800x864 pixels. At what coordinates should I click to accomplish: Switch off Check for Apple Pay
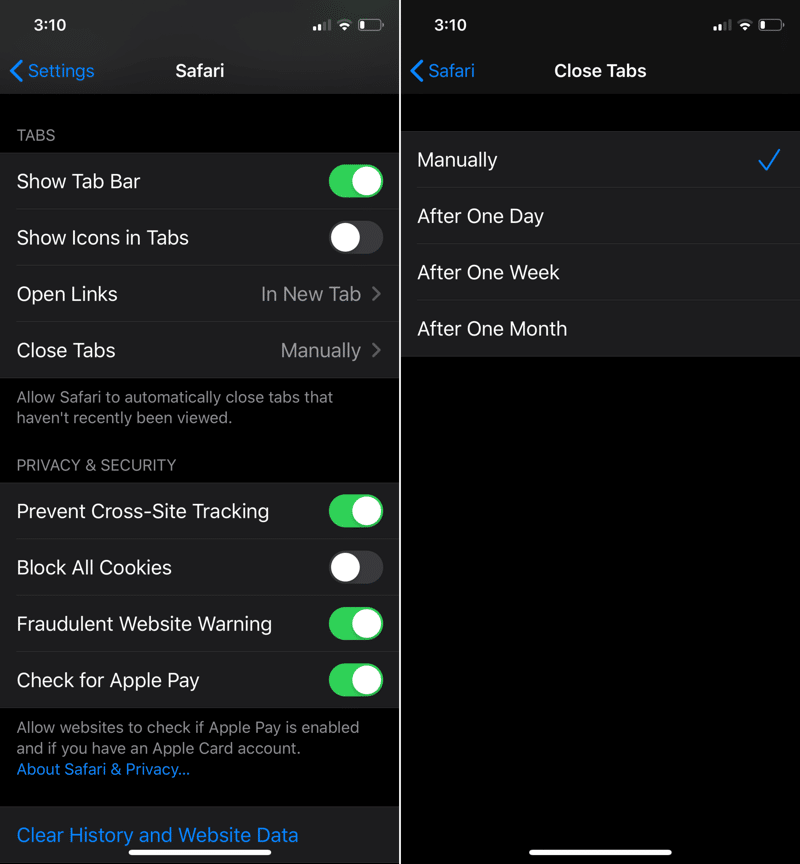point(355,681)
